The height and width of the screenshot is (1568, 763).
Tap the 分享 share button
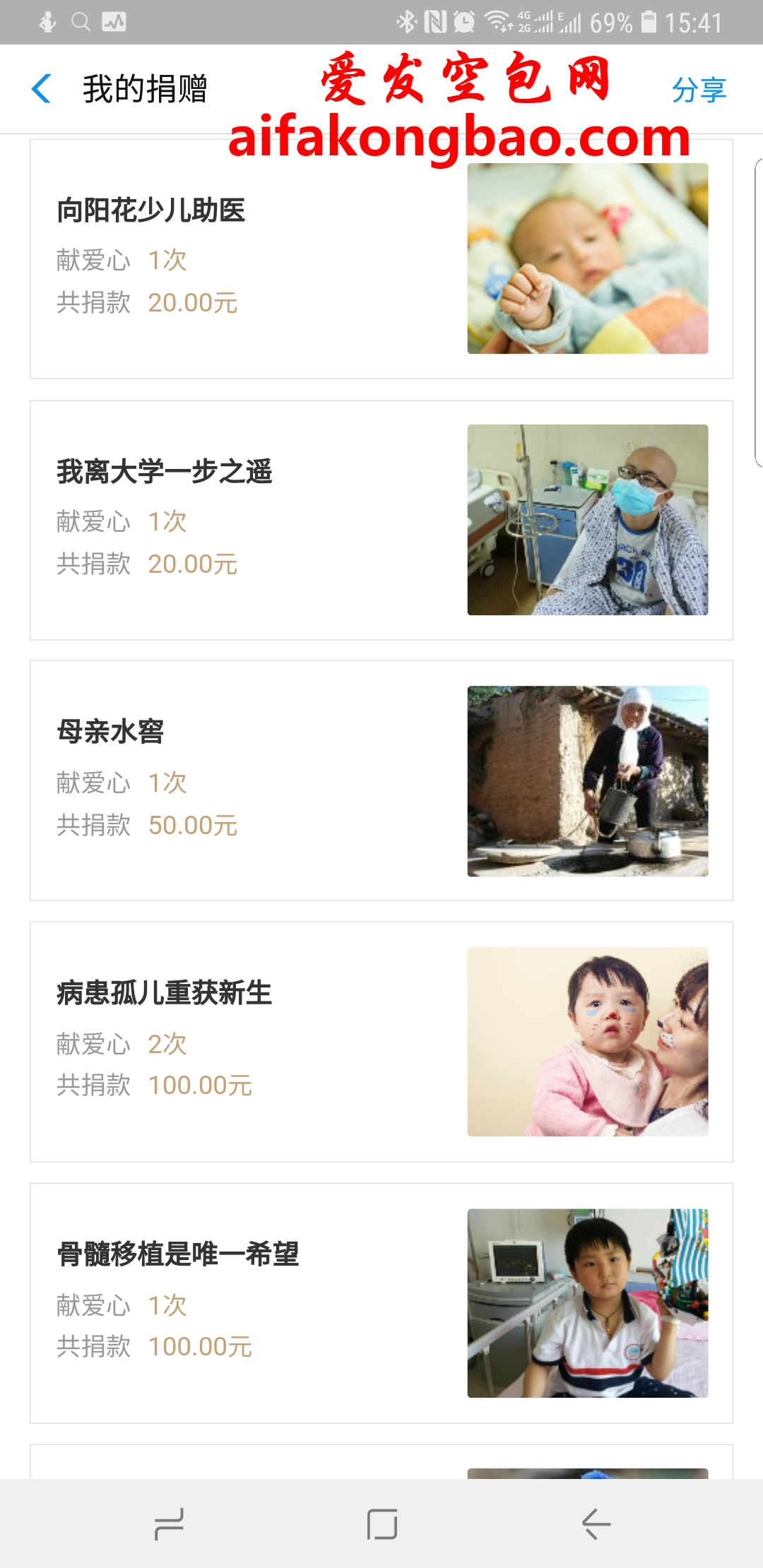(698, 90)
